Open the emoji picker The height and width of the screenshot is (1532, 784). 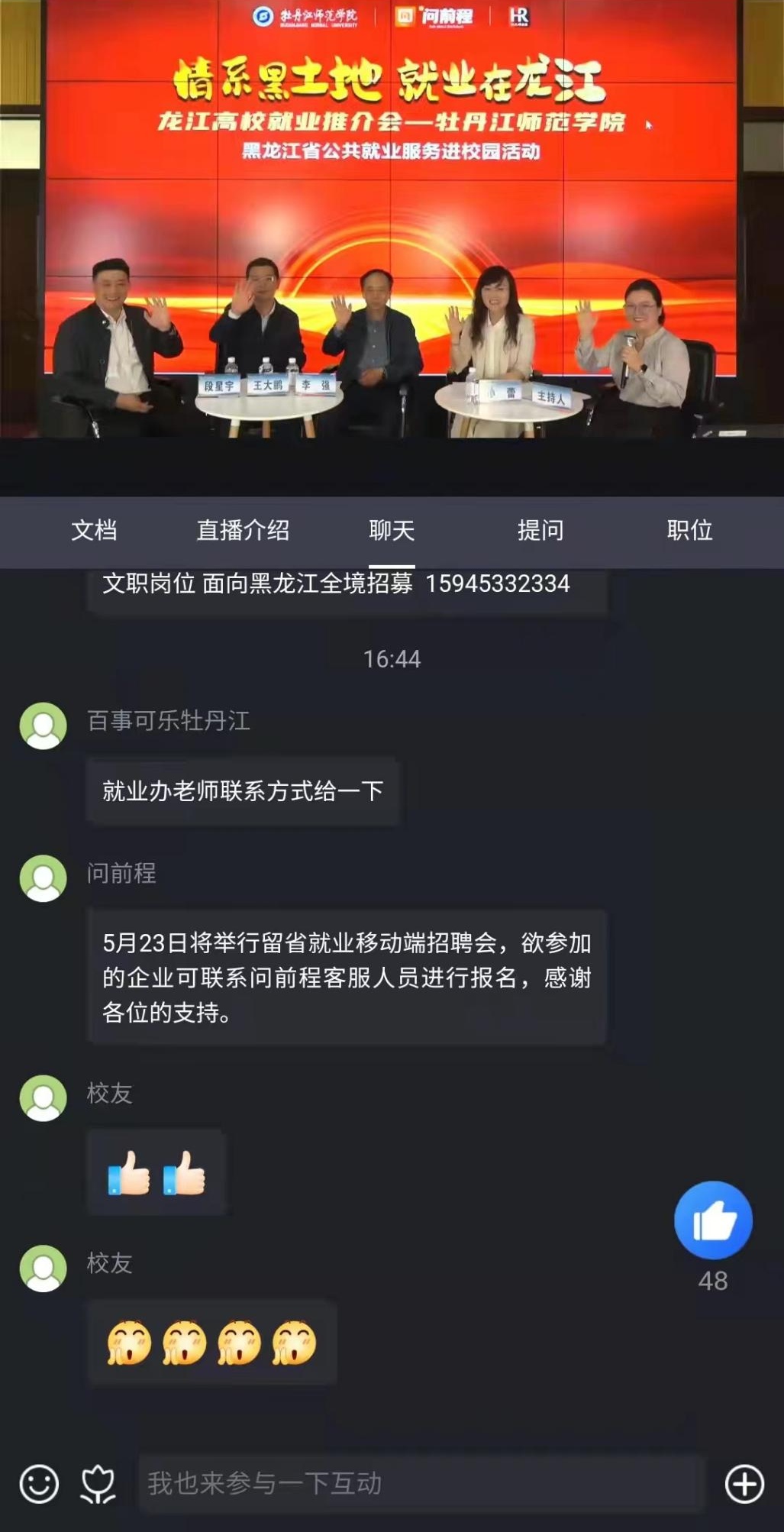coord(39,1483)
